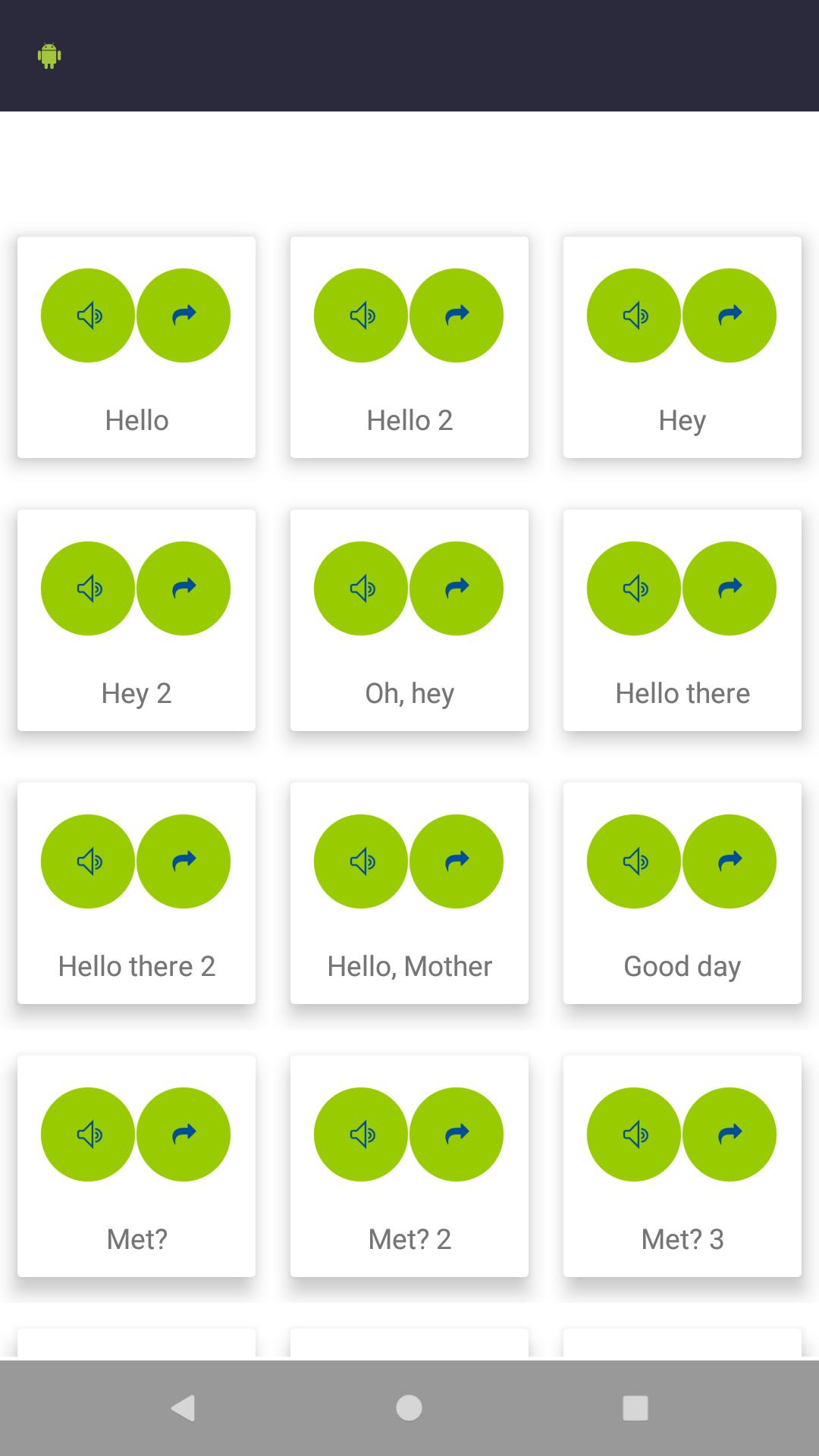
Task: Share the Hello there 2 clip
Action: [x=184, y=861]
